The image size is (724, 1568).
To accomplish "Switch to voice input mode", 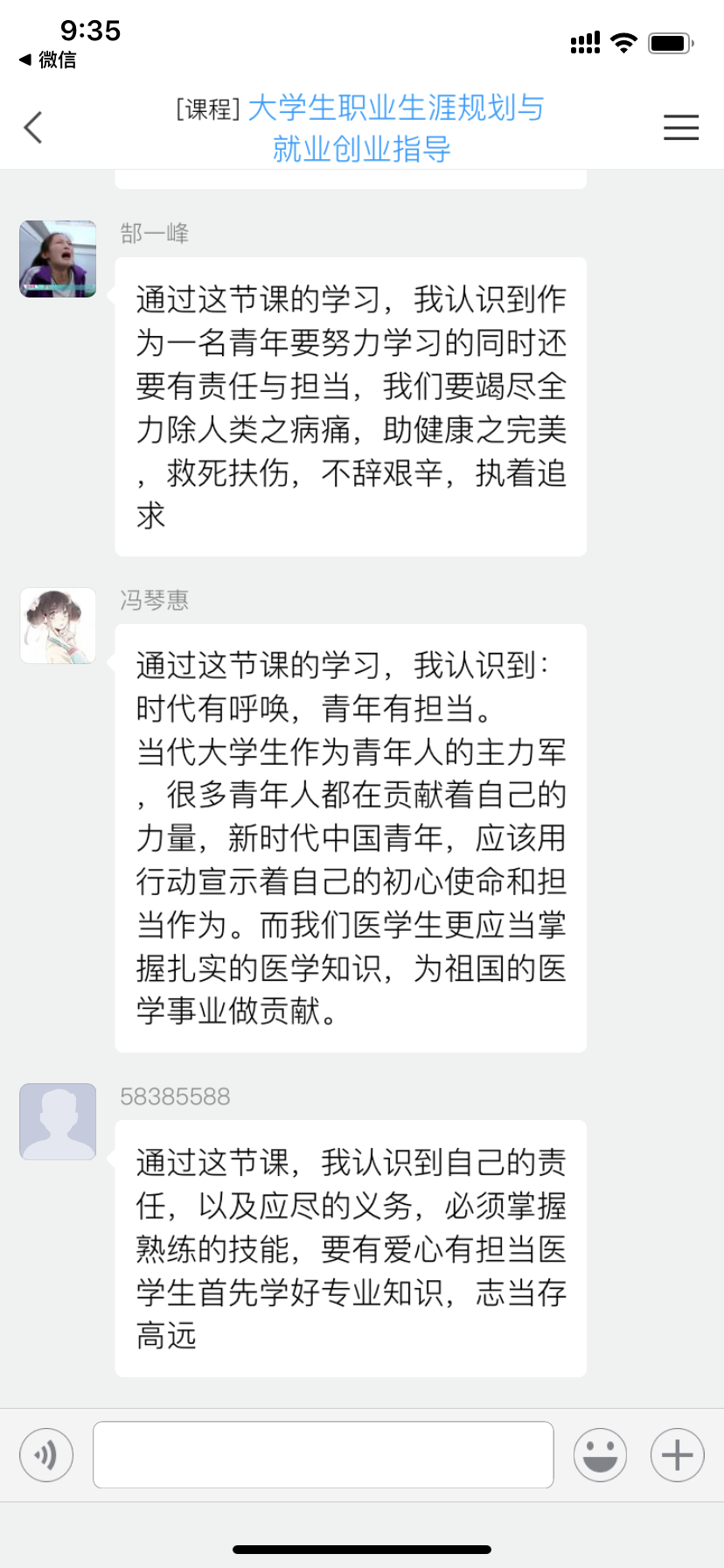I will pos(46,1454).
